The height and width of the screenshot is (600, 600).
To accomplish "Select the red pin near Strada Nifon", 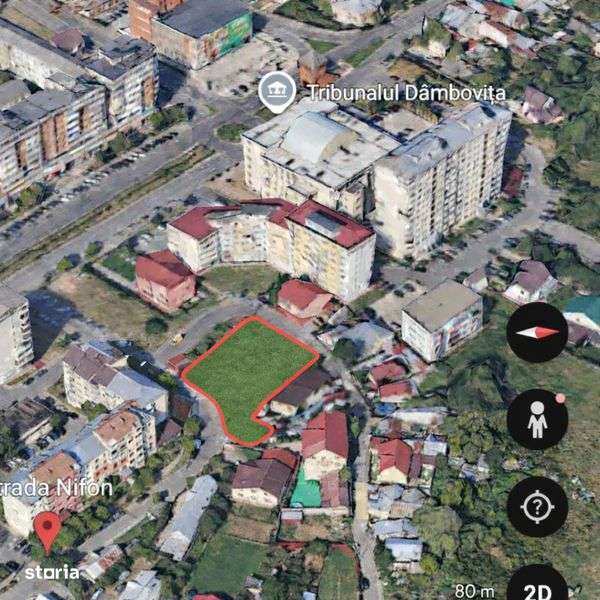I will (x=47, y=530).
